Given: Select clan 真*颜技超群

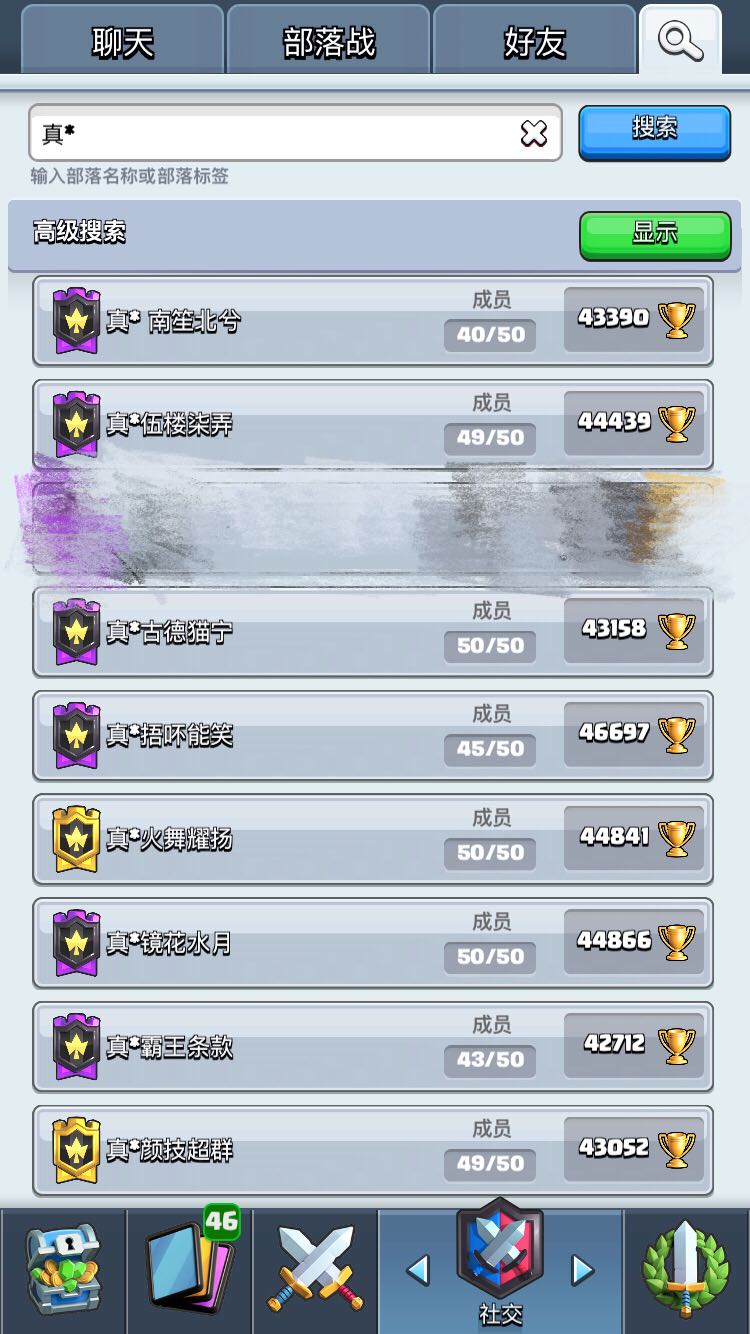Looking at the screenshot, I should point(373,1150).
